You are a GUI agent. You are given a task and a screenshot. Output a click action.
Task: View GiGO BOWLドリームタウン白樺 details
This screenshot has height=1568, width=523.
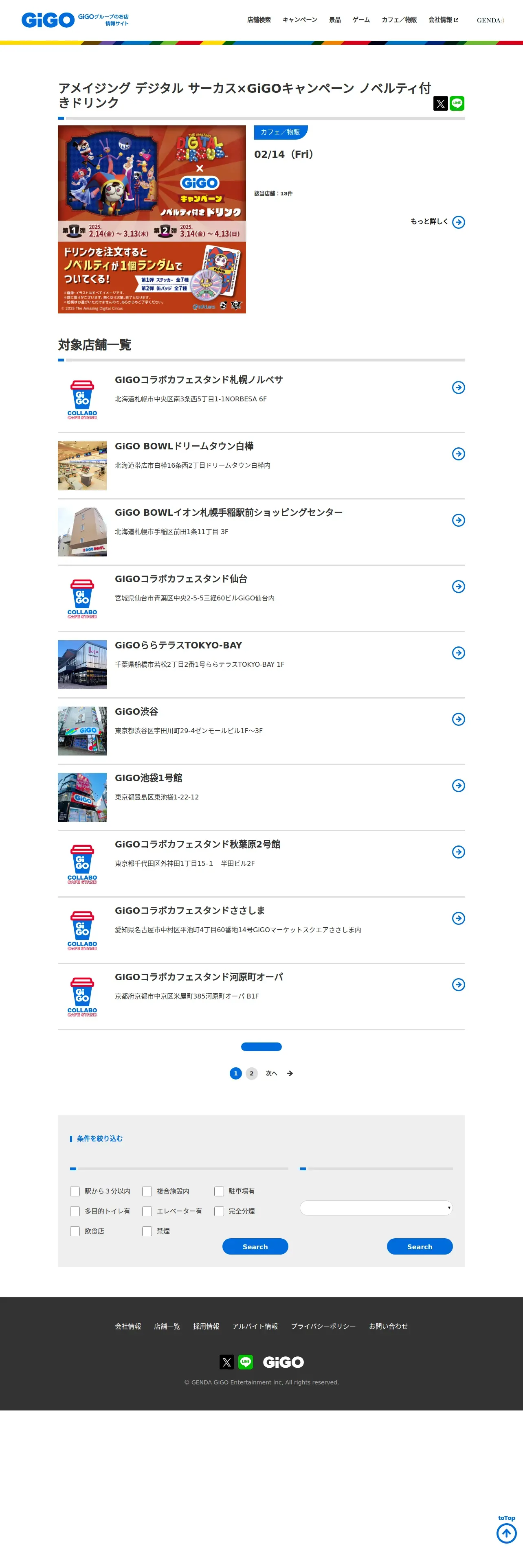pos(184,446)
